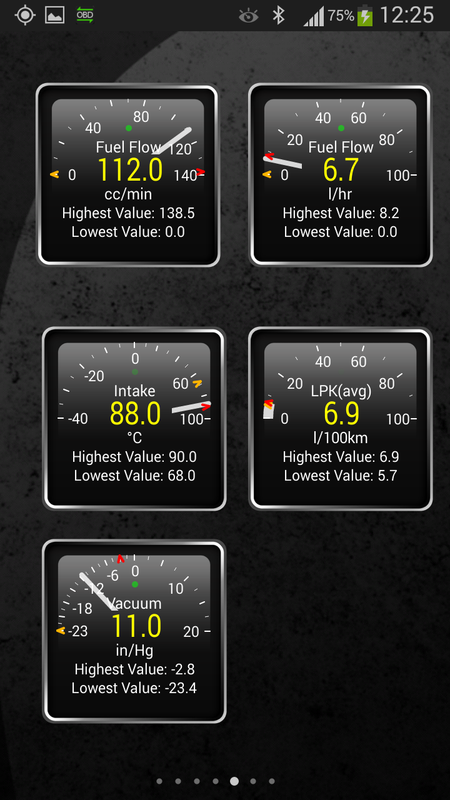450x800 pixels.
Task: Open the LPK(avg) l/100km gauge
Action: click(x=340, y=419)
